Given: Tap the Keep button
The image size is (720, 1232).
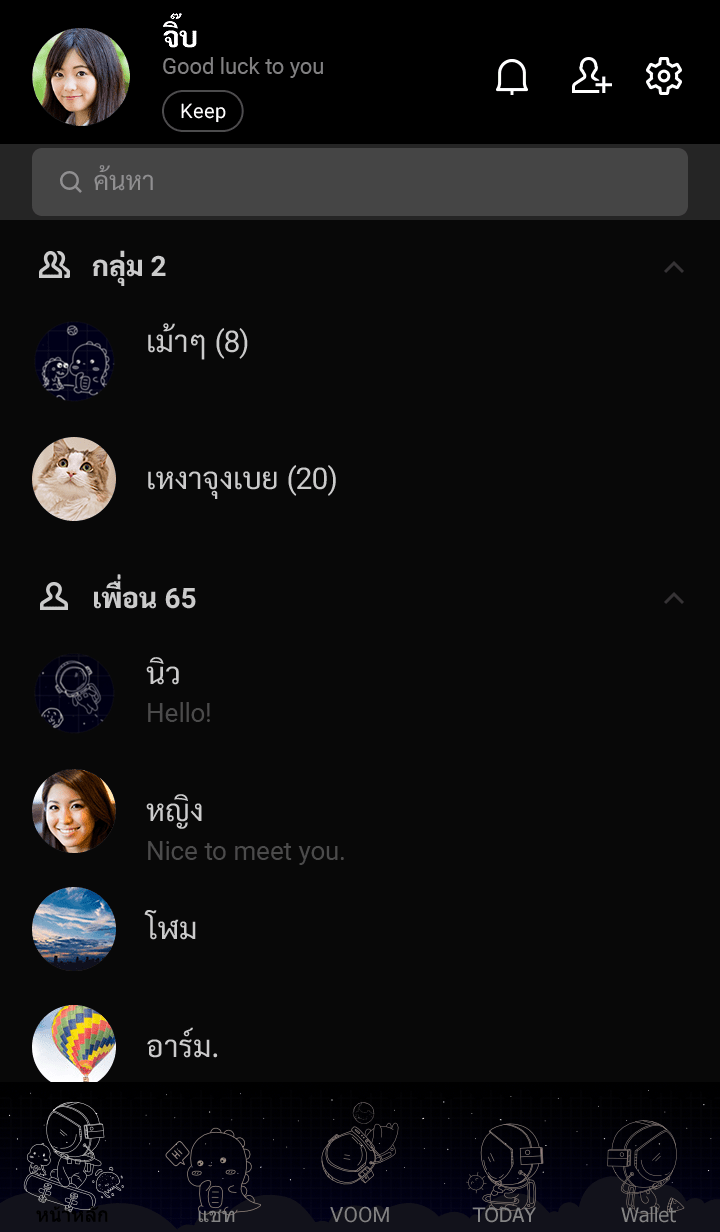Looking at the screenshot, I should [202, 111].
